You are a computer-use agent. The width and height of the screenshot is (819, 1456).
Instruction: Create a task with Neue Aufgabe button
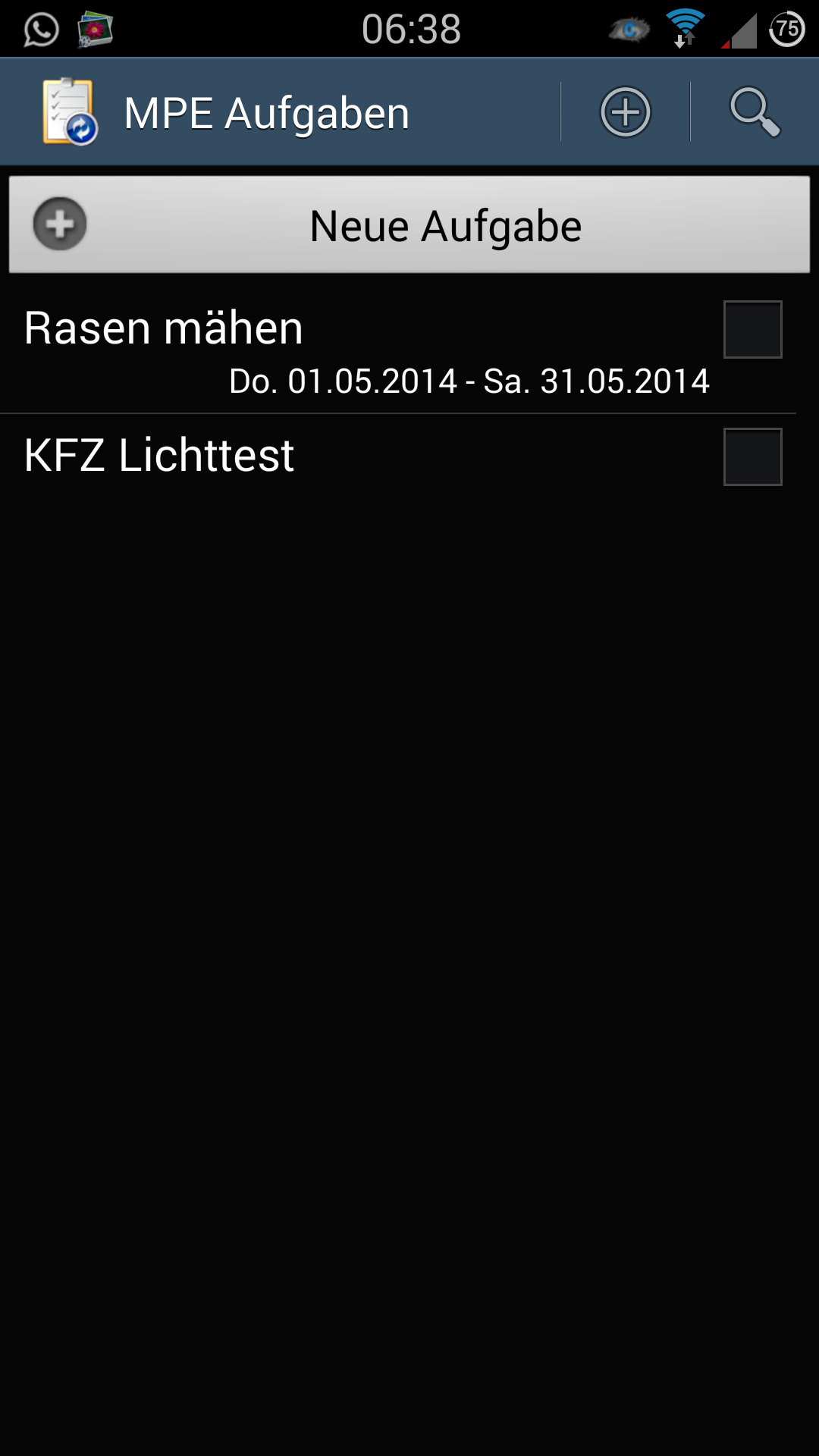[x=409, y=225]
